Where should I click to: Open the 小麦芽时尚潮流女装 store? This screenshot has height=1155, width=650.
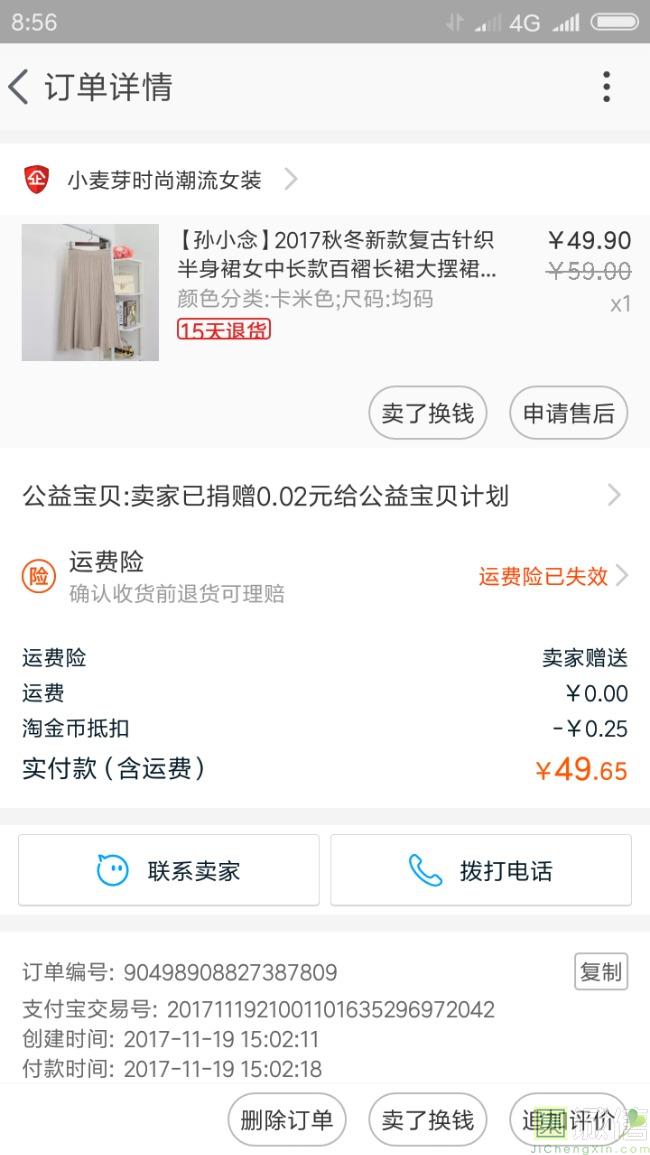165,180
